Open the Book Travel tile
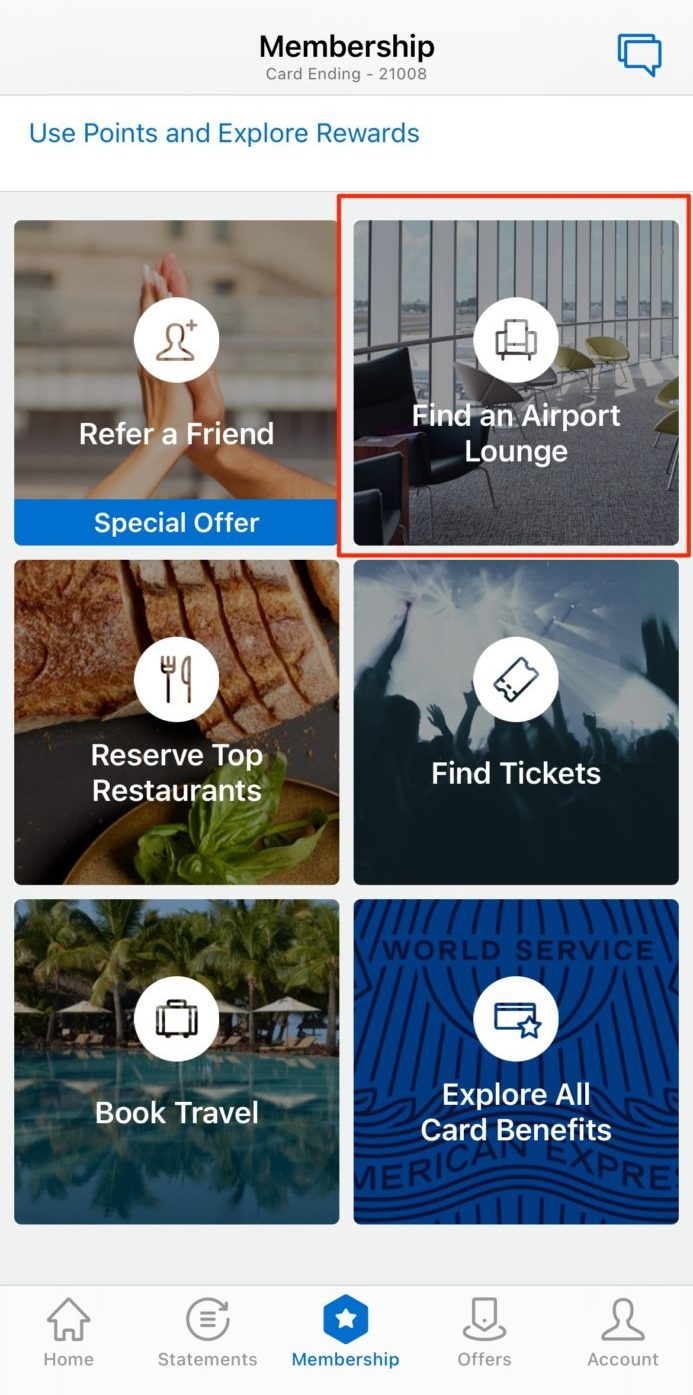 [x=176, y=1061]
